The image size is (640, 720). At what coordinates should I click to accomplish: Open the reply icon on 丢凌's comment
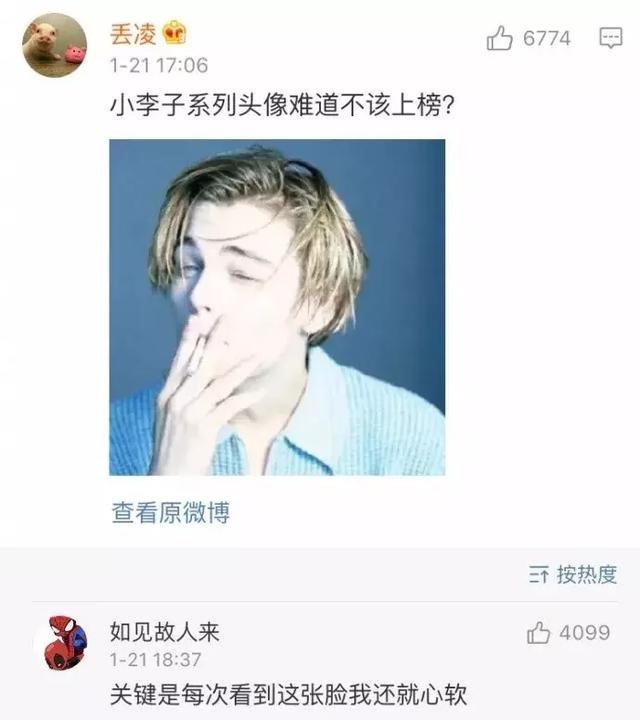(610, 39)
